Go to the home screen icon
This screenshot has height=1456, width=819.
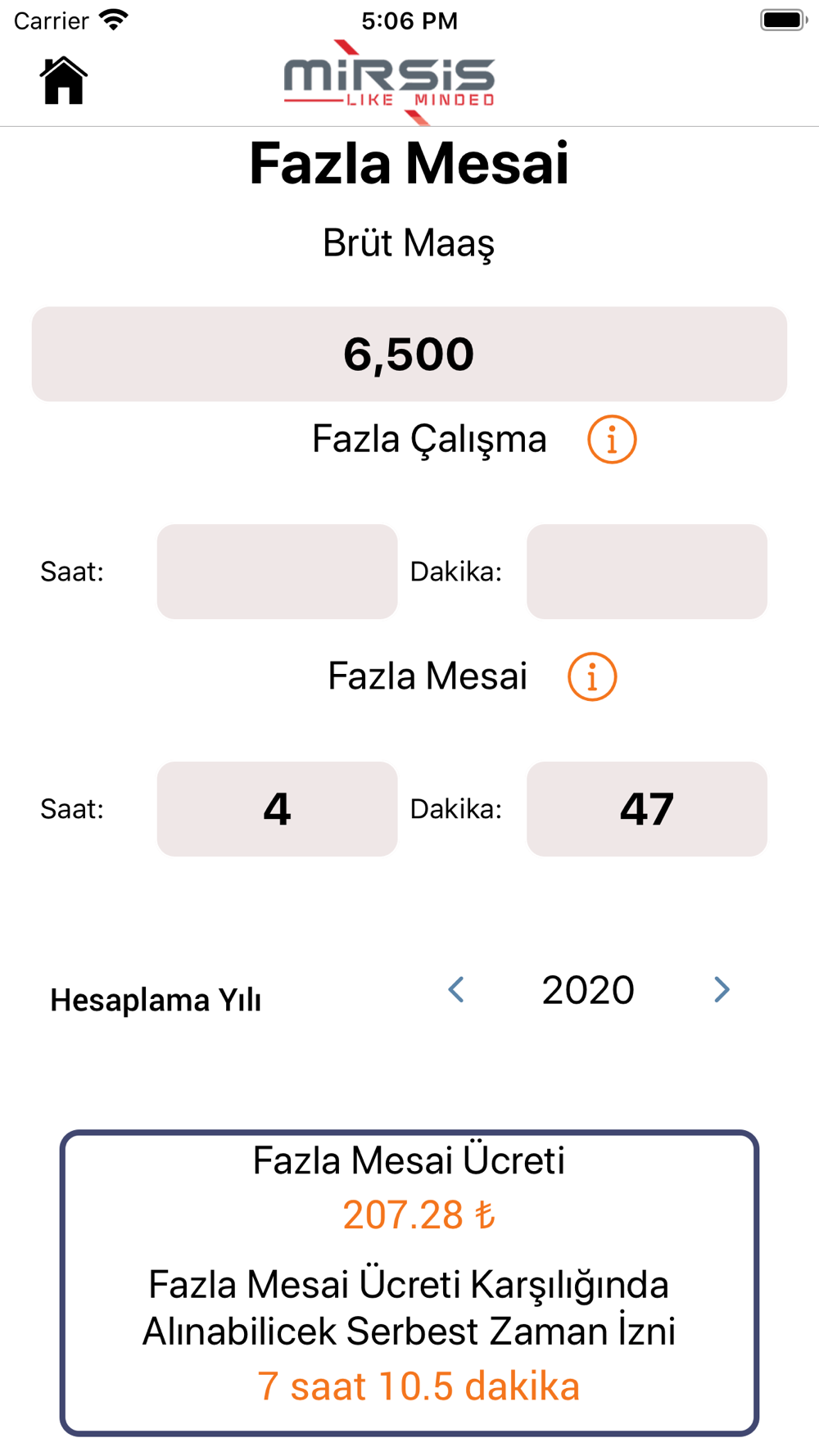click(x=64, y=80)
